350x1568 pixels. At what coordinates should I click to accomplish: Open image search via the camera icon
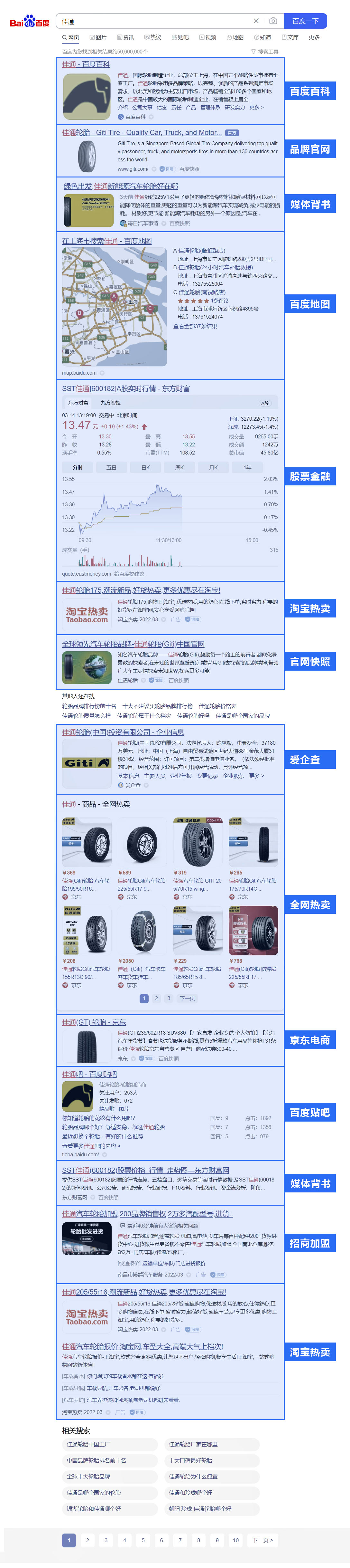coord(273,21)
